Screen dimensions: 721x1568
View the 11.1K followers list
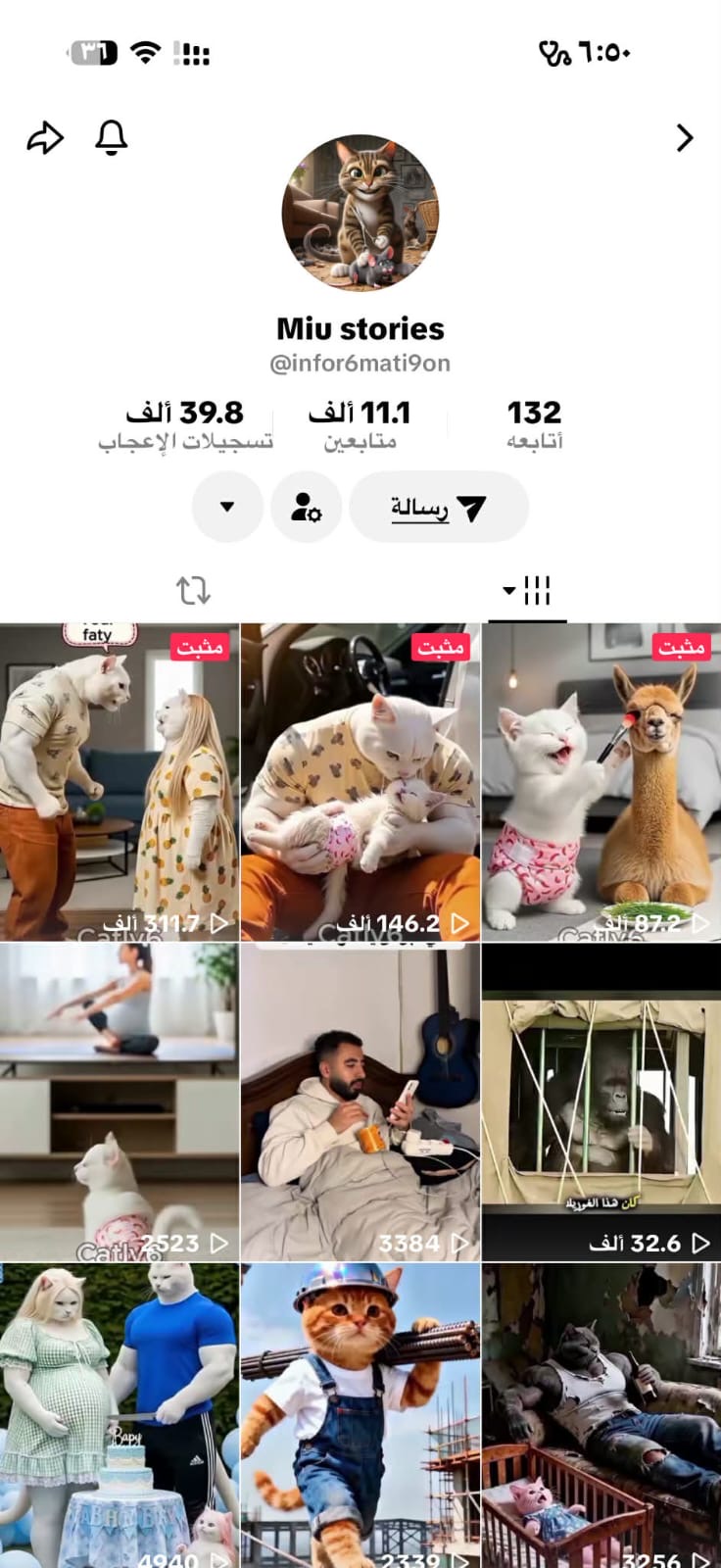coord(360,424)
